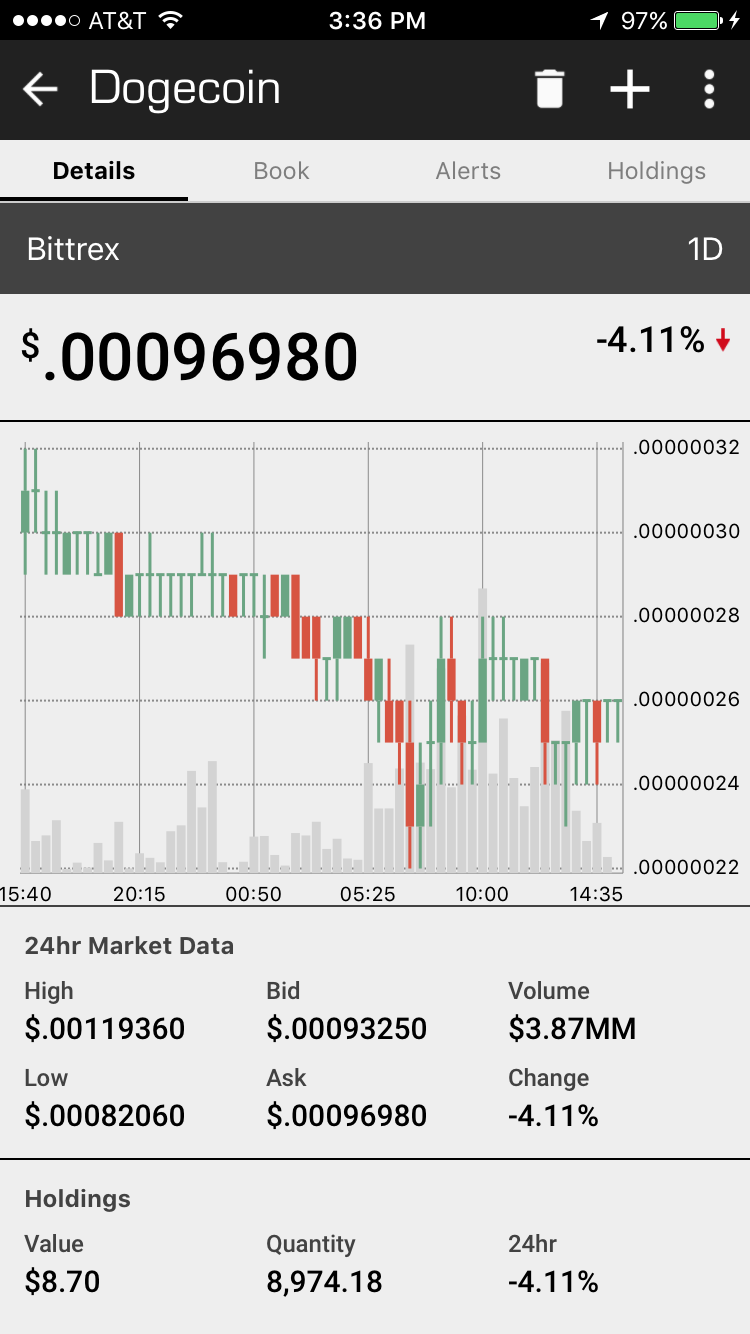This screenshot has height=1334, width=750.
Task: Select the Details tab
Action: point(94,171)
